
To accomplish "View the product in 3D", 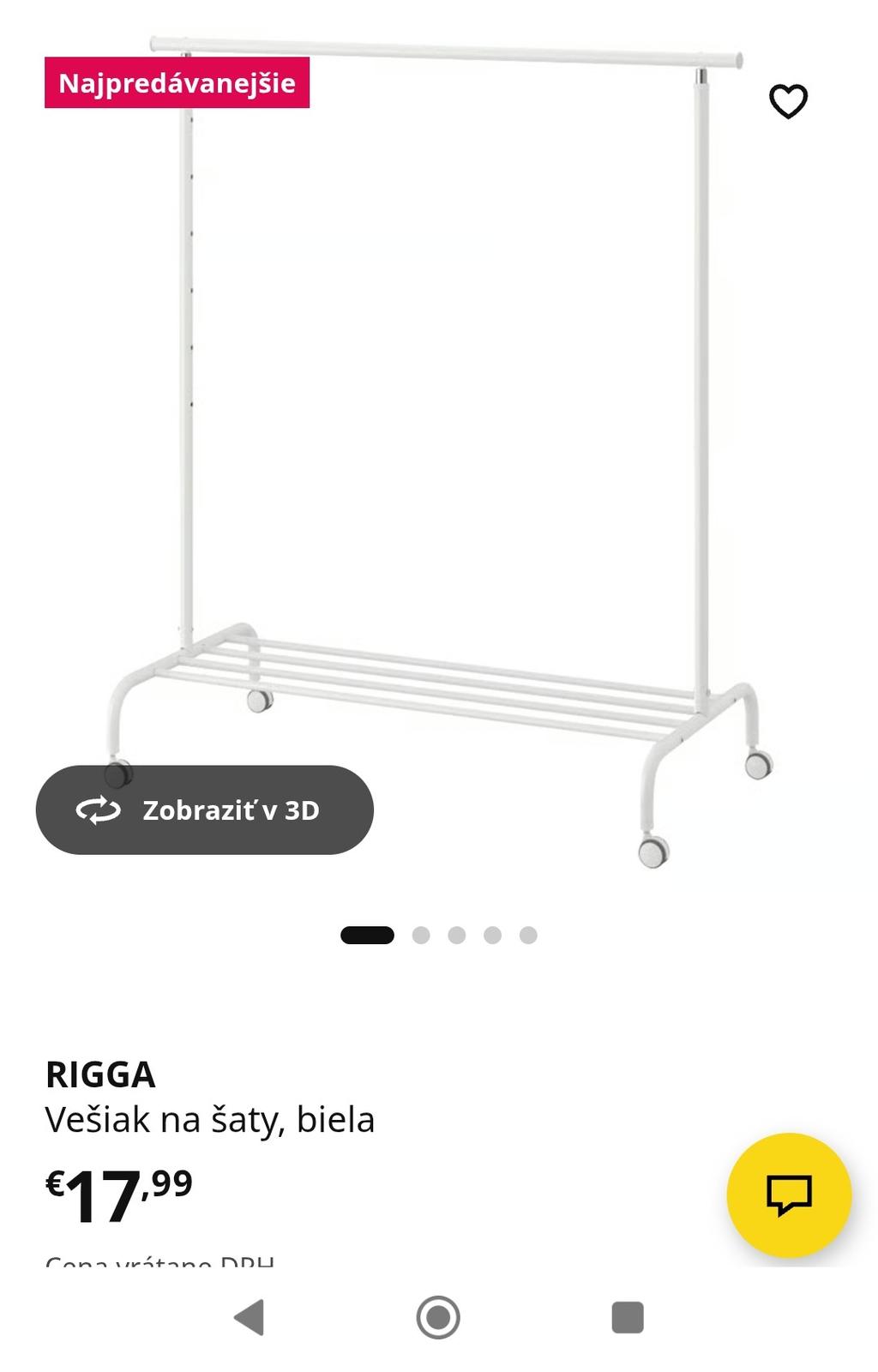I will (x=205, y=809).
